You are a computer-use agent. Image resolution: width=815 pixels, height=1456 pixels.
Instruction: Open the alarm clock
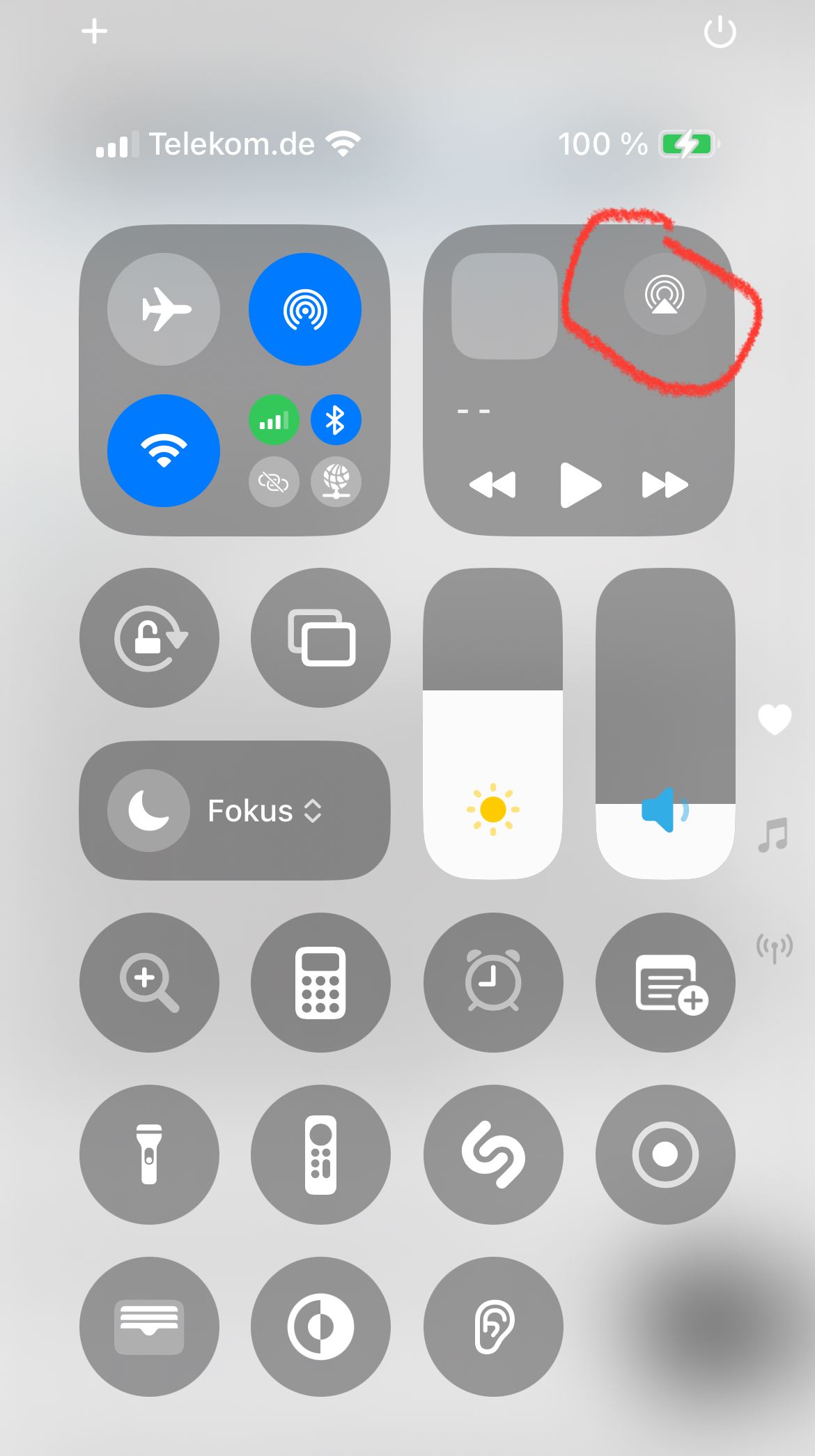(x=493, y=982)
